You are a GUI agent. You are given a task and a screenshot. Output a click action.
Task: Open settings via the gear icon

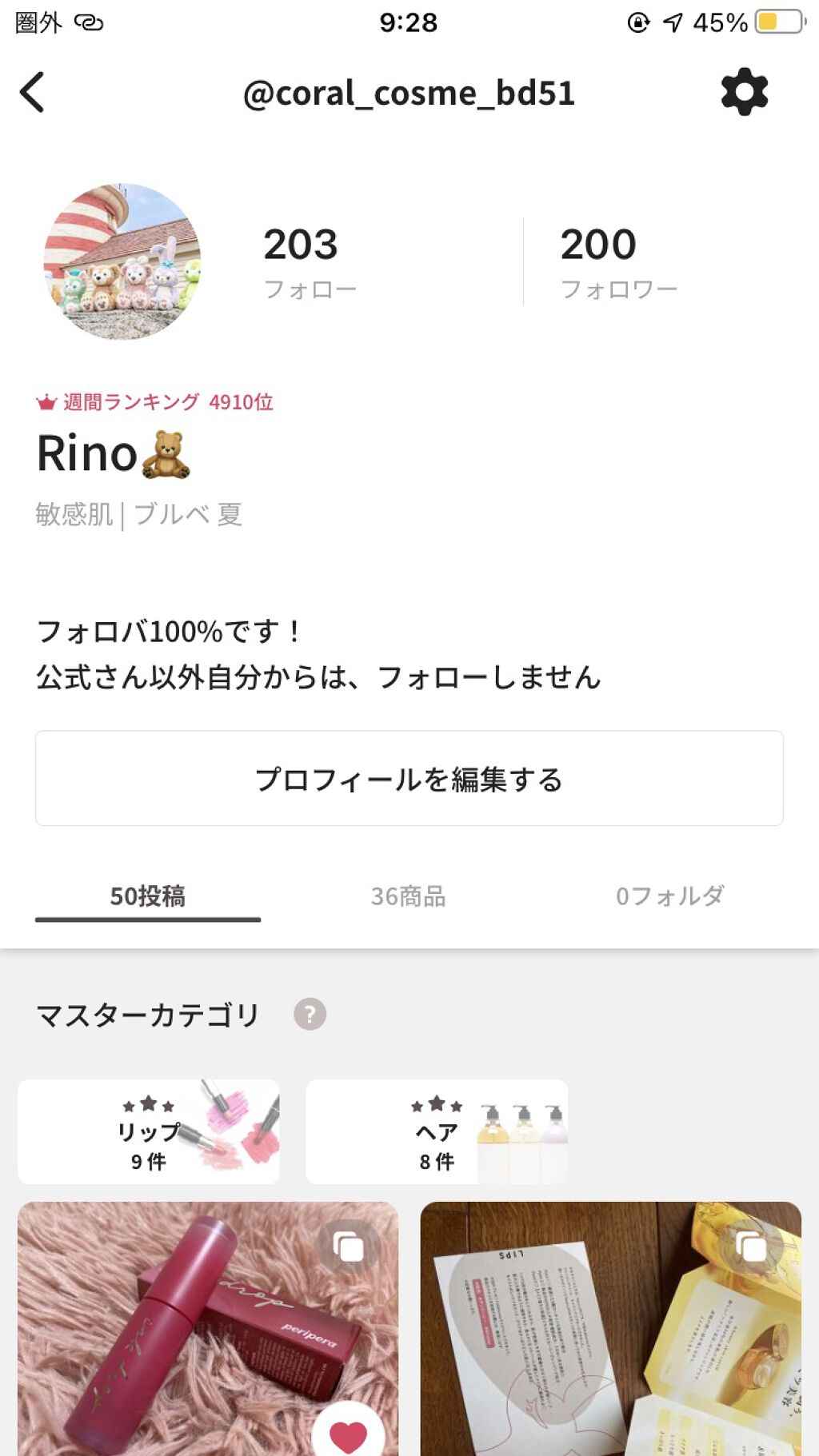coord(744,90)
